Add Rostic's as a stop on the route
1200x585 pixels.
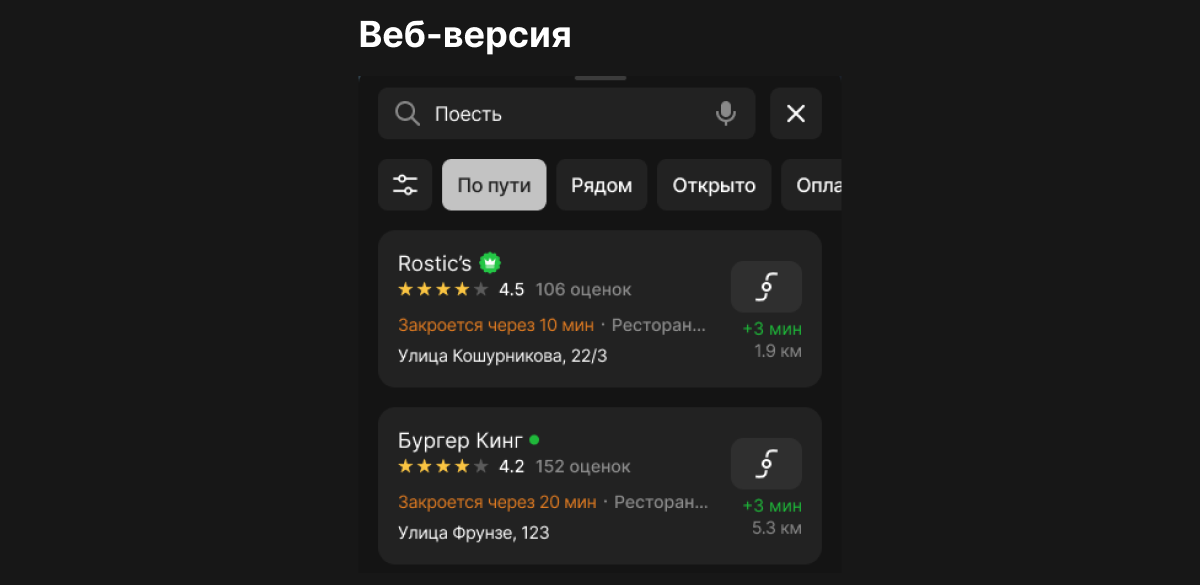[x=766, y=288]
